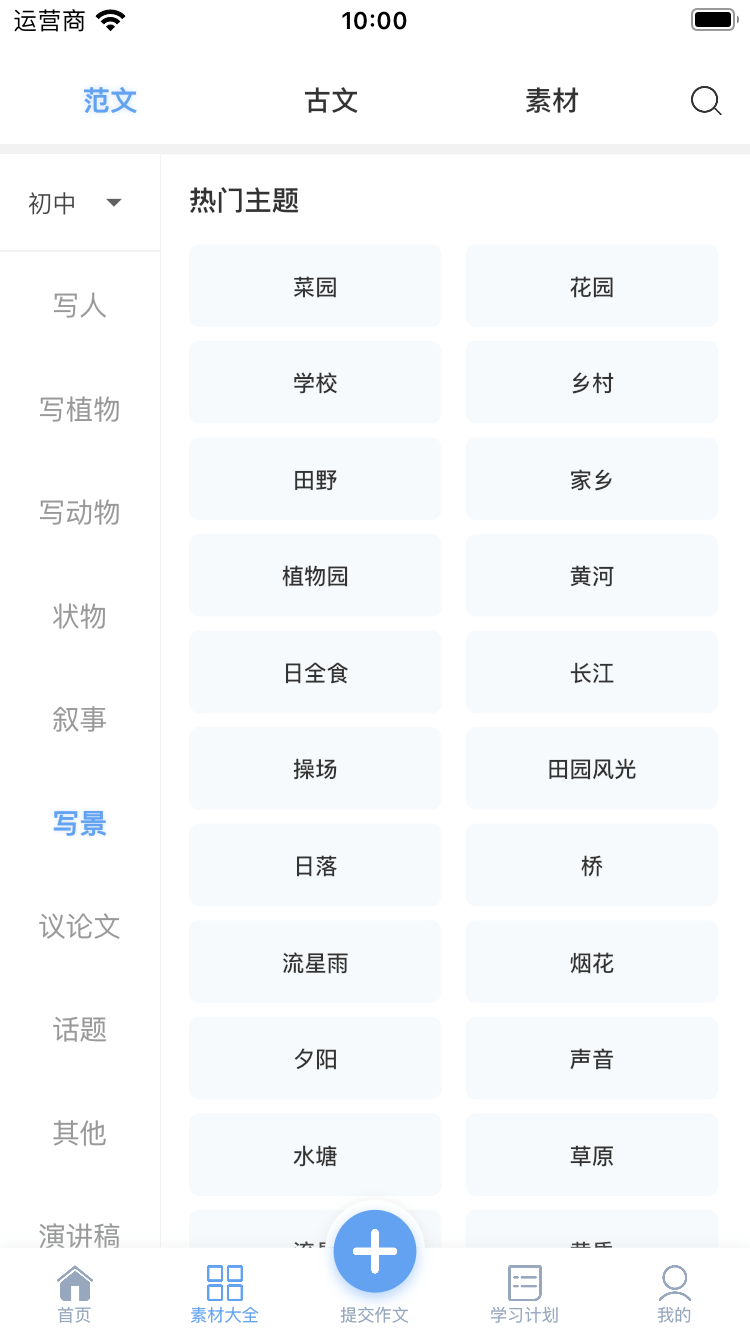Viewport: 750px width, 1334px height.
Task: Open the 草原 topic
Action: tap(592, 1154)
